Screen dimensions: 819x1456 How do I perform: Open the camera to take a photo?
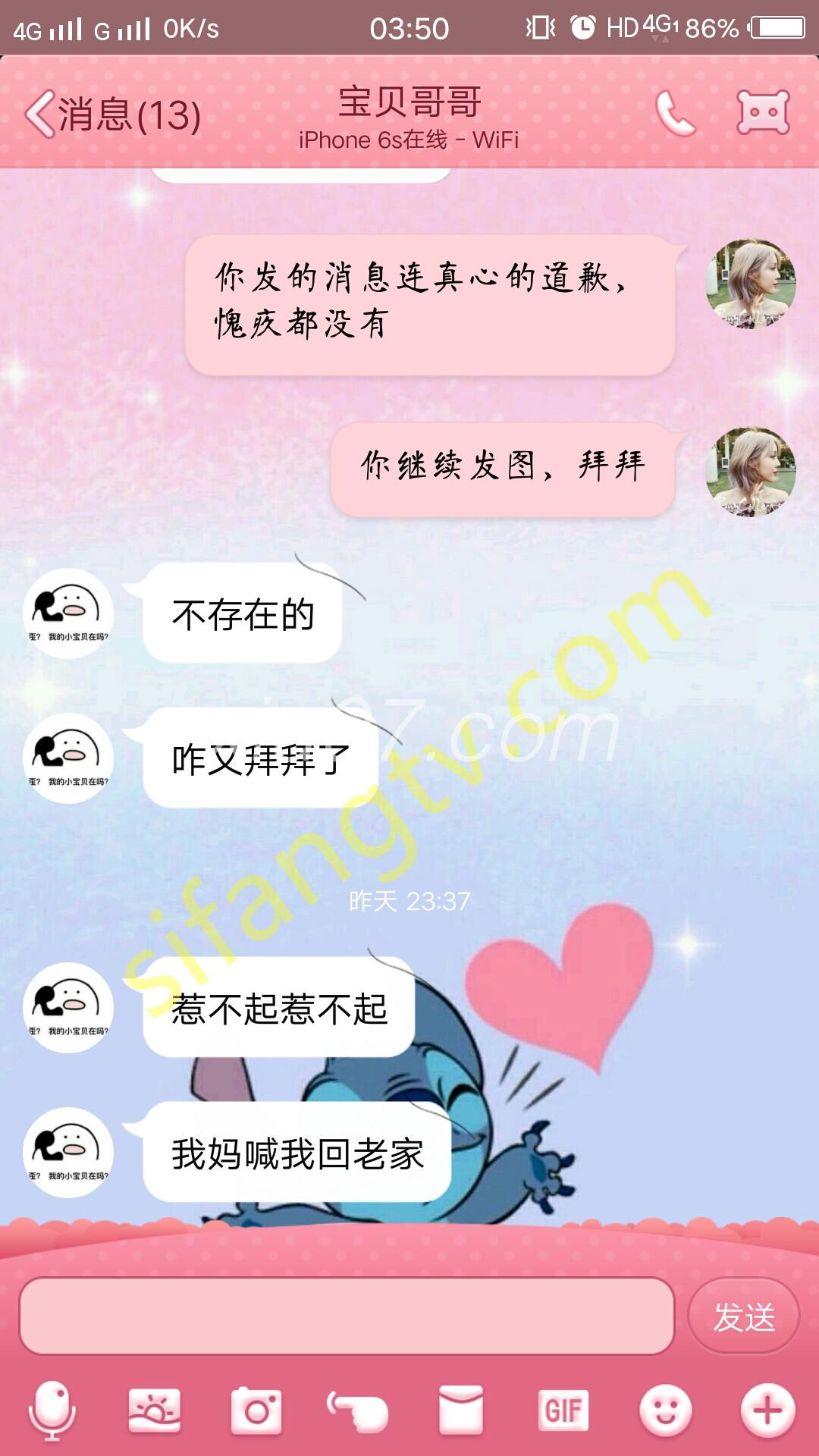256,1410
